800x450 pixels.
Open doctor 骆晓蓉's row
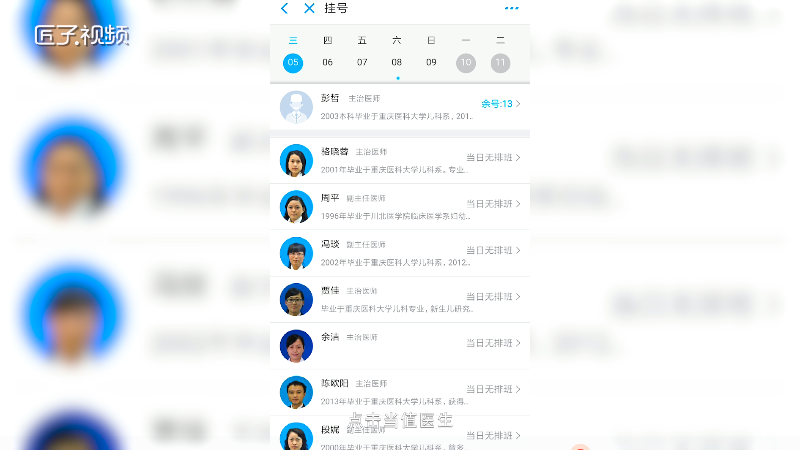click(400, 160)
